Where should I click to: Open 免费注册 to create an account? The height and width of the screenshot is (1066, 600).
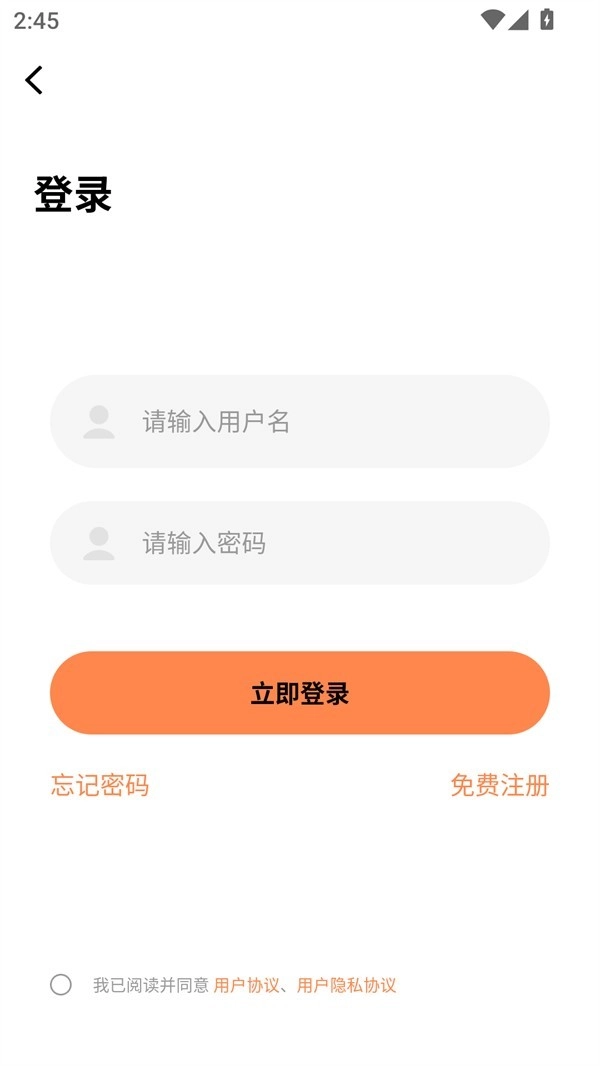(x=499, y=785)
